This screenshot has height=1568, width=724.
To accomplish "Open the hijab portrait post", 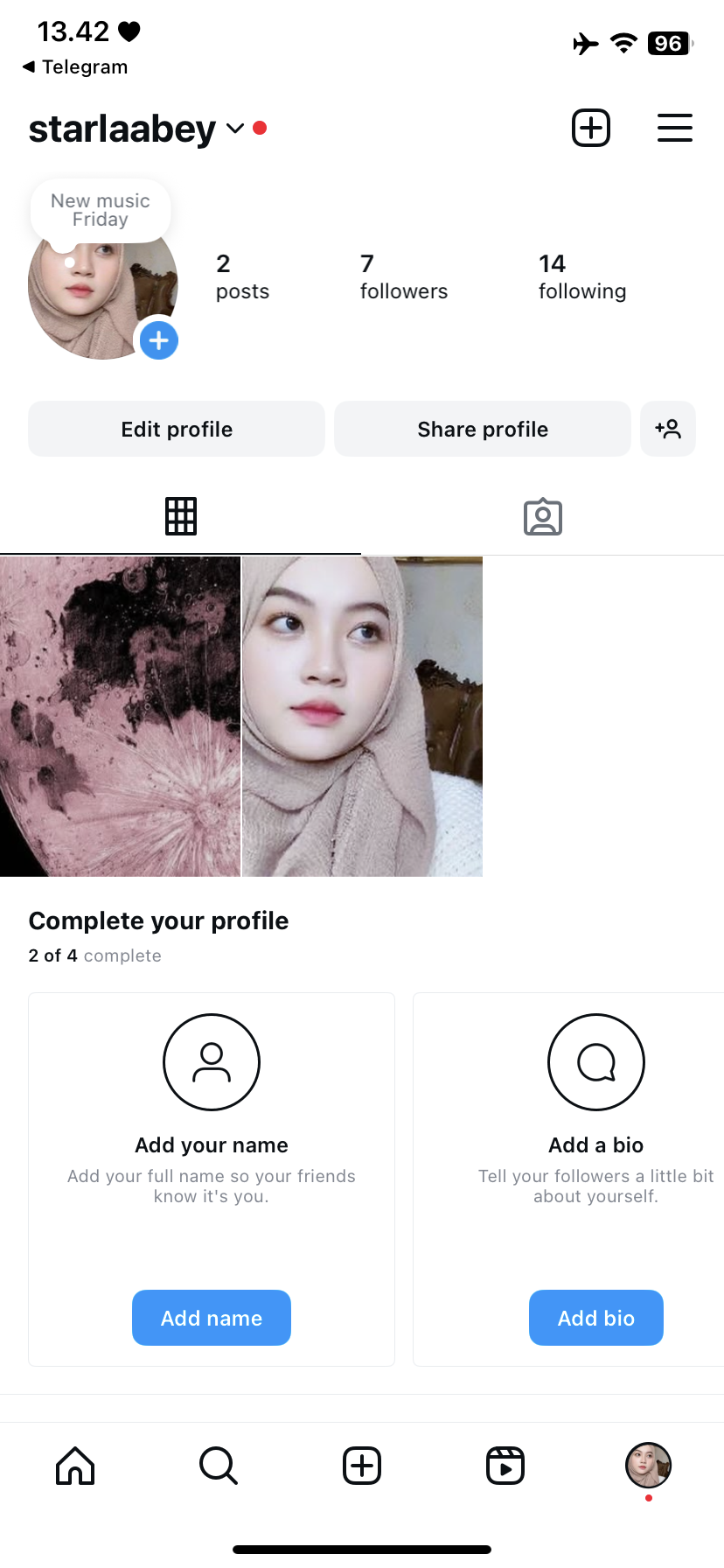I will [362, 717].
